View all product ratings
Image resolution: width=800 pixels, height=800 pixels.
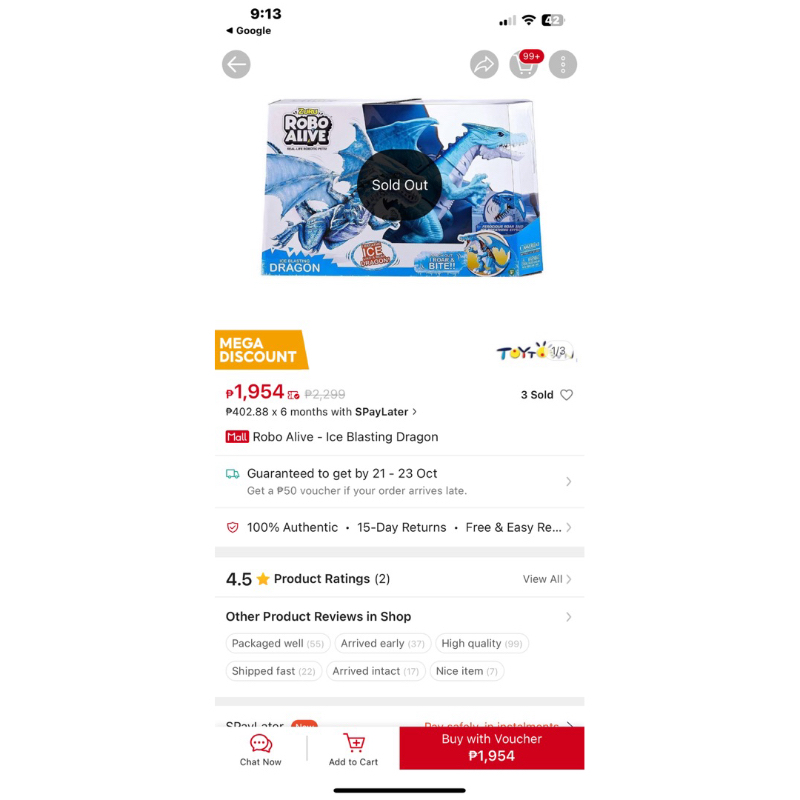click(x=546, y=579)
